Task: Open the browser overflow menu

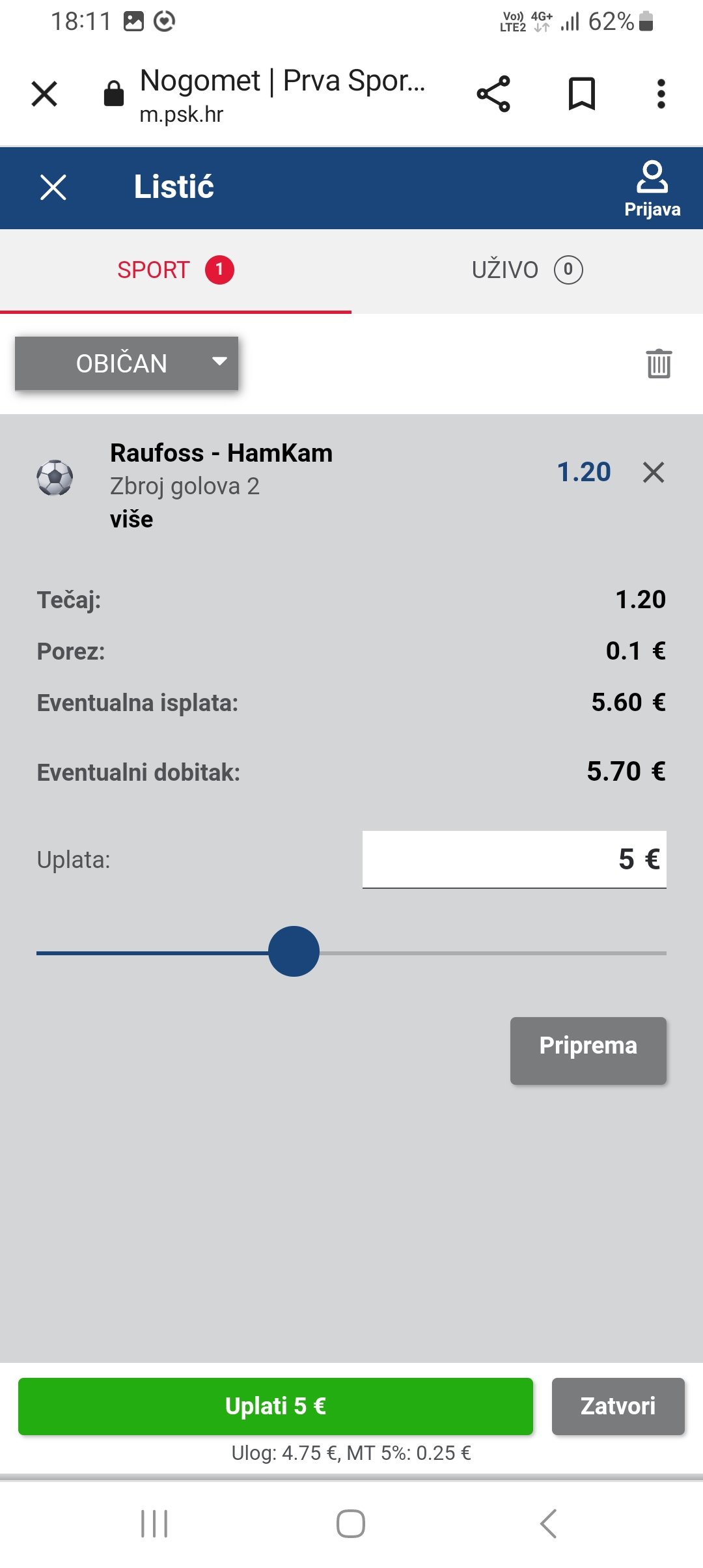Action: click(x=661, y=94)
